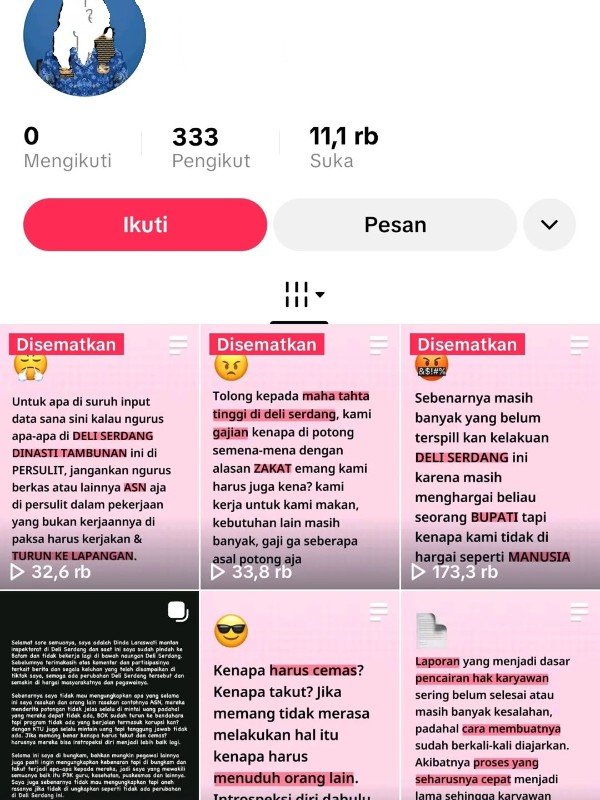
Task: Open pinned post with 173,3 rb views
Action: click(500, 460)
